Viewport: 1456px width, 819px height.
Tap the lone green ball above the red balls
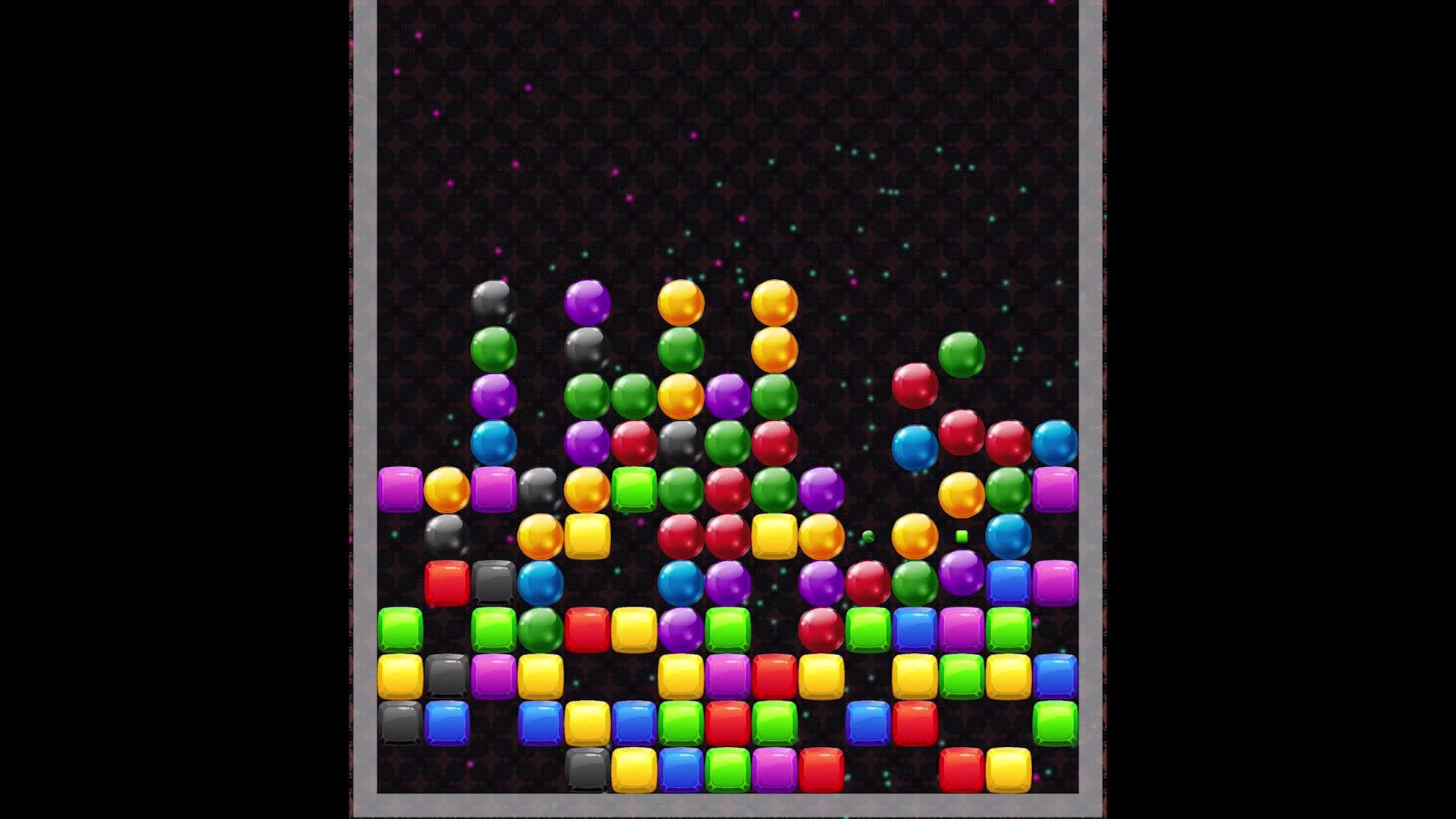(962, 354)
